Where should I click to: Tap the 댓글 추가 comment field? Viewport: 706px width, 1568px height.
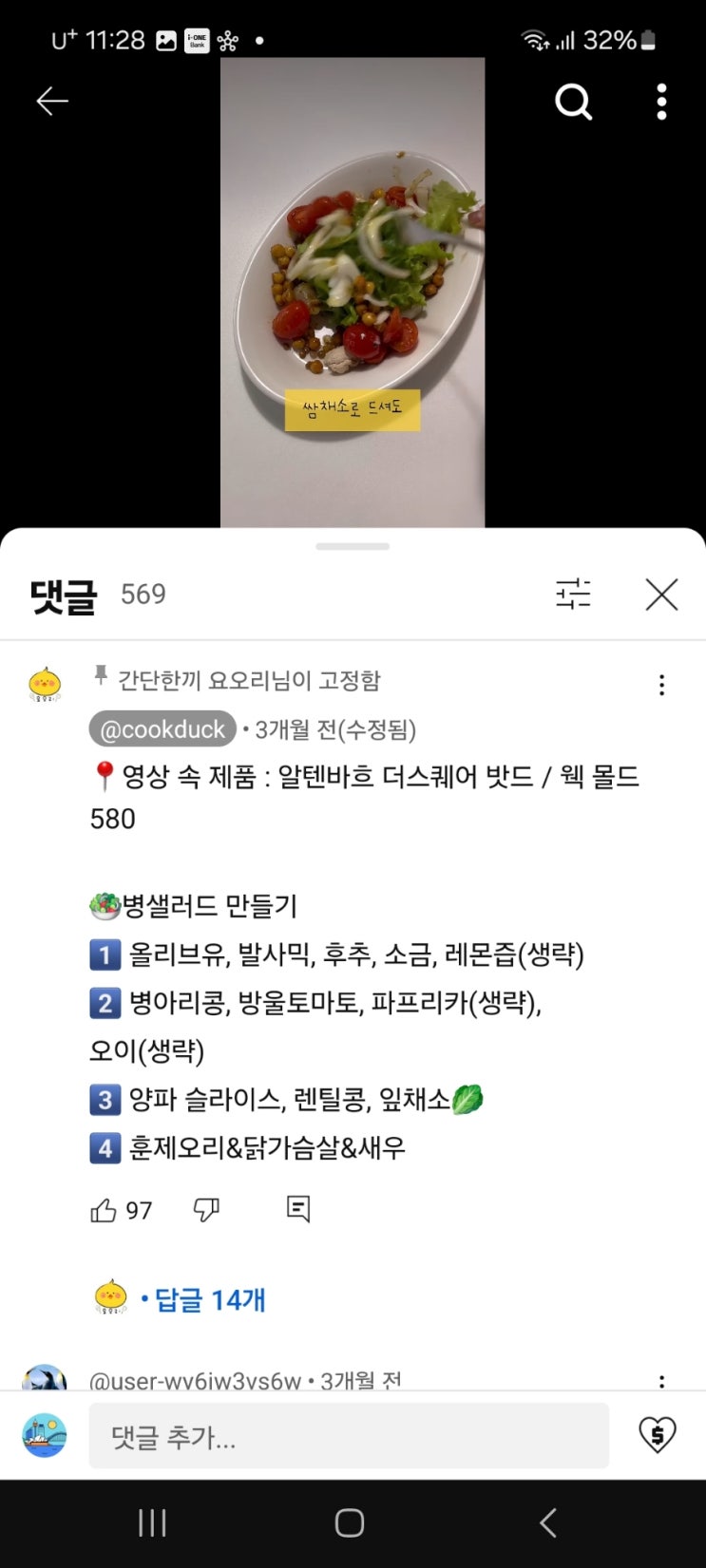point(349,1436)
